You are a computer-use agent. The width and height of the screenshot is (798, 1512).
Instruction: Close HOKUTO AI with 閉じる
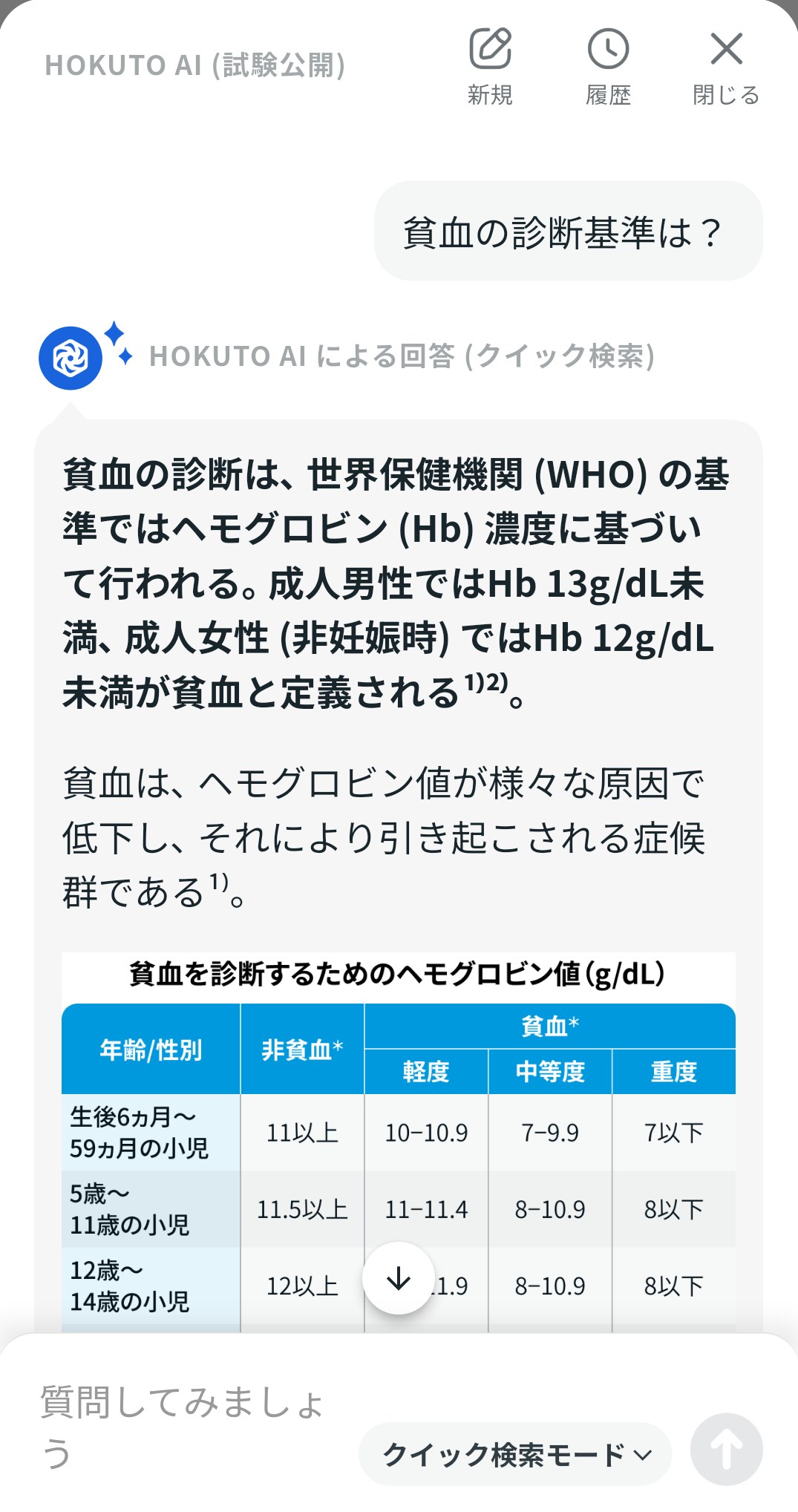tap(725, 67)
